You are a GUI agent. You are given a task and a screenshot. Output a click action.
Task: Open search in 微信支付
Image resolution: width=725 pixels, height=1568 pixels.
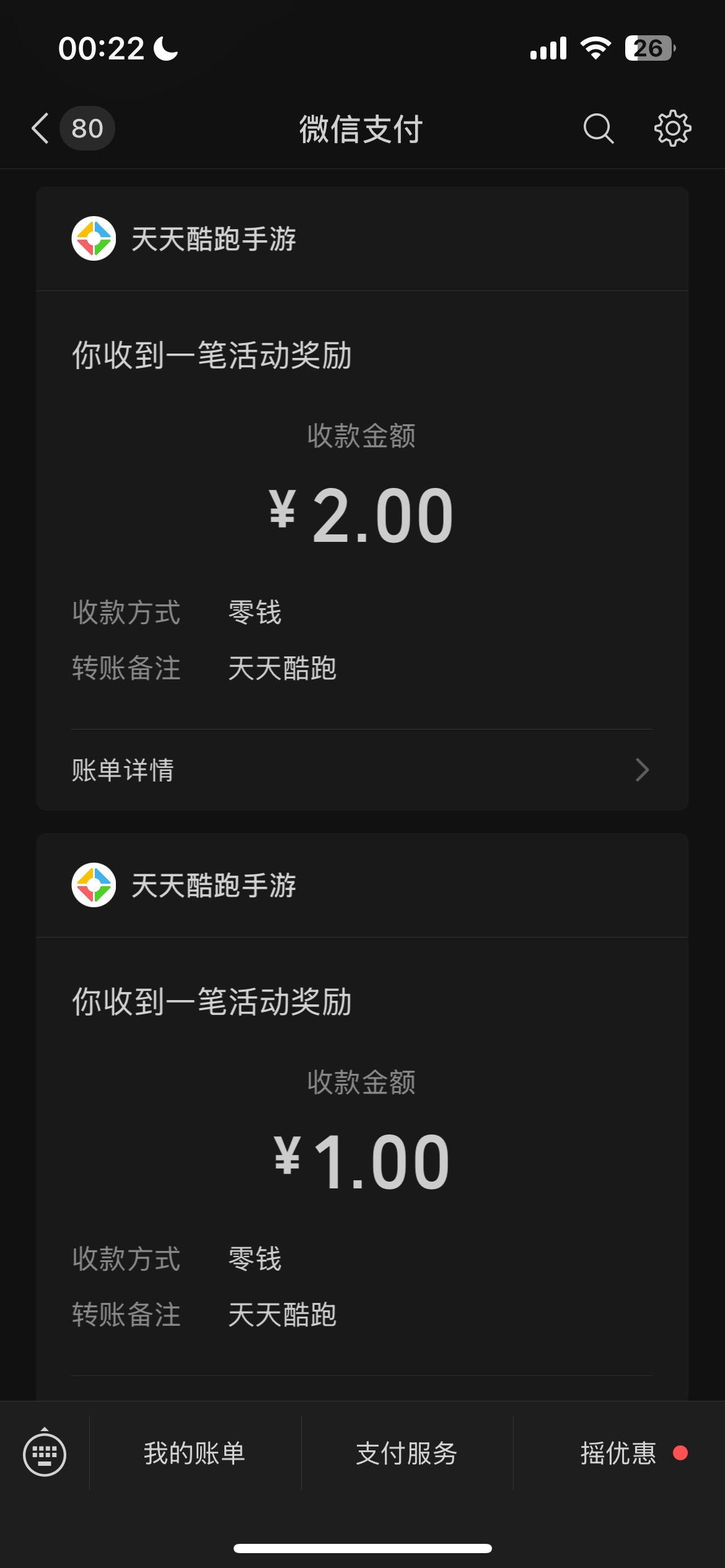tap(598, 129)
